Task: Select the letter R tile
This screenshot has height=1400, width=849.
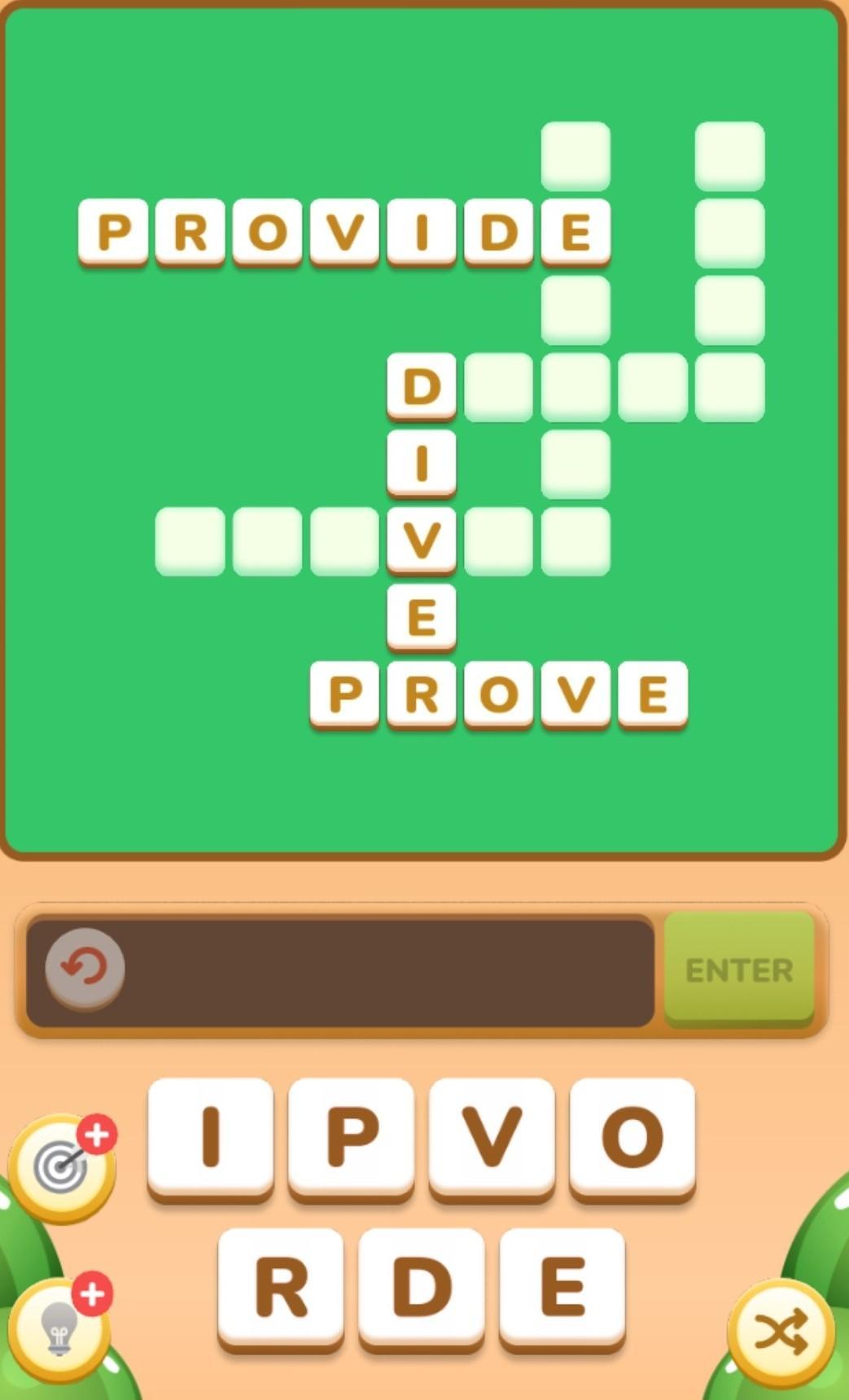Action: coord(281,1287)
